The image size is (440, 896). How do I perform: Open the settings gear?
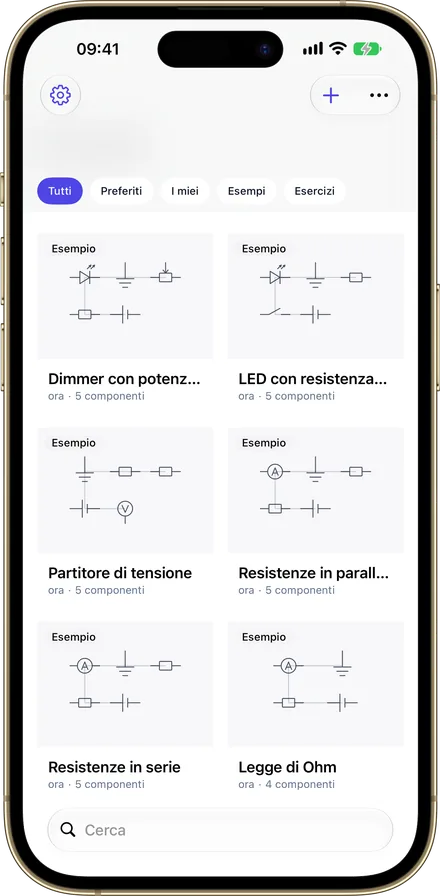click(61, 95)
